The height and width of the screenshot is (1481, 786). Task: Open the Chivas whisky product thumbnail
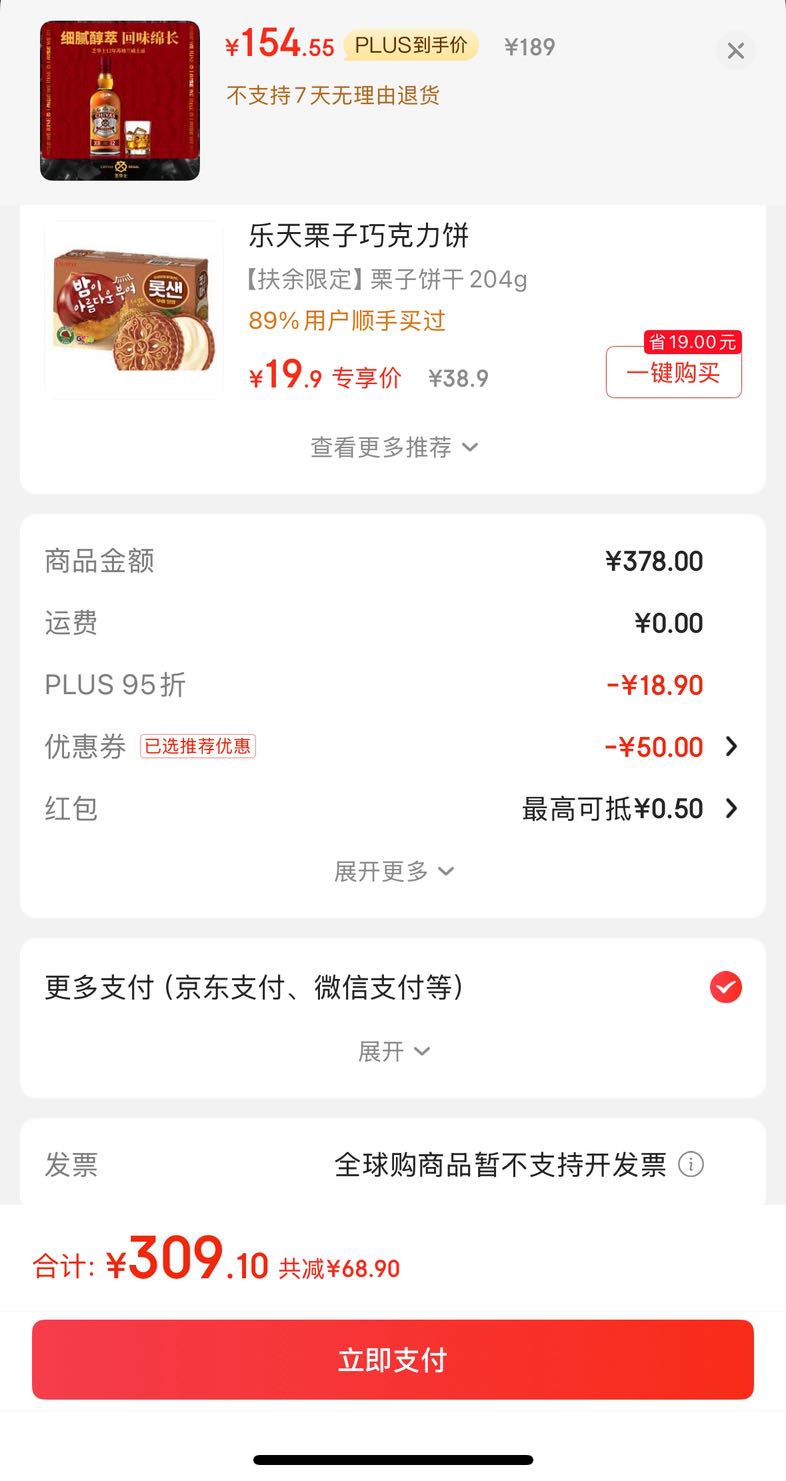120,101
